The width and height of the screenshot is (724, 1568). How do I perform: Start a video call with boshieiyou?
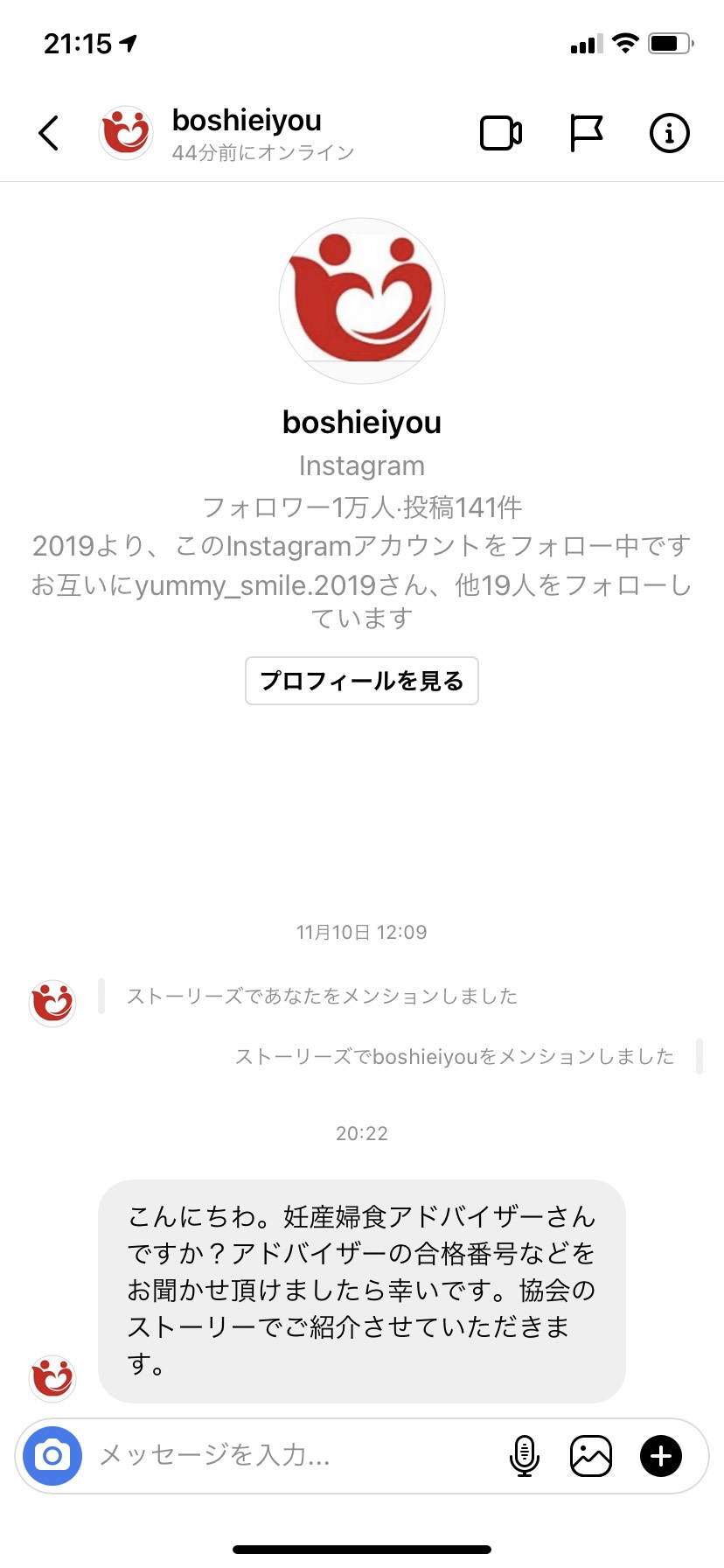click(x=501, y=133)
